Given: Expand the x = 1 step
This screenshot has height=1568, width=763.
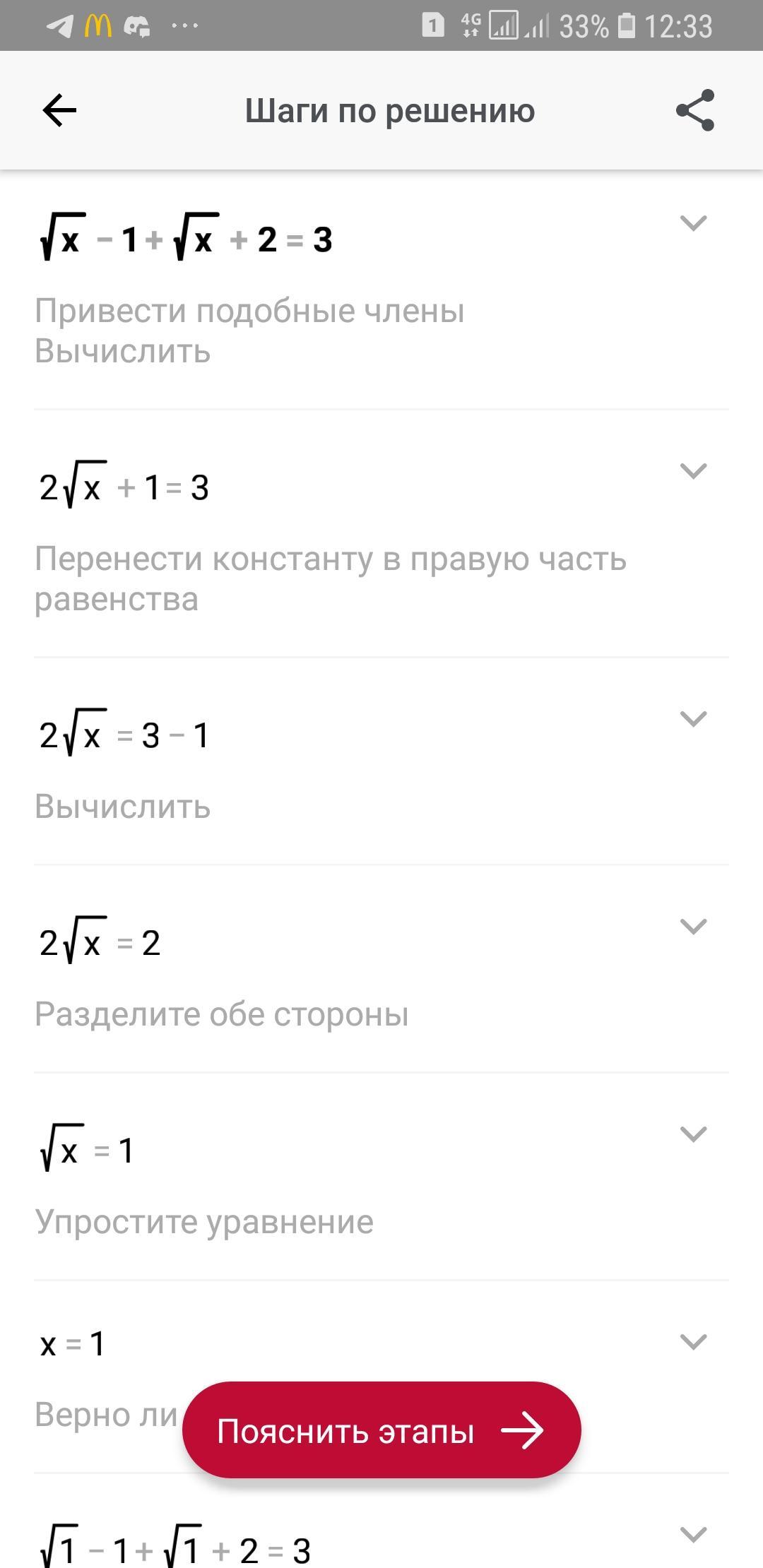Looking at the screenshot, I should (x=693, y=1341).
